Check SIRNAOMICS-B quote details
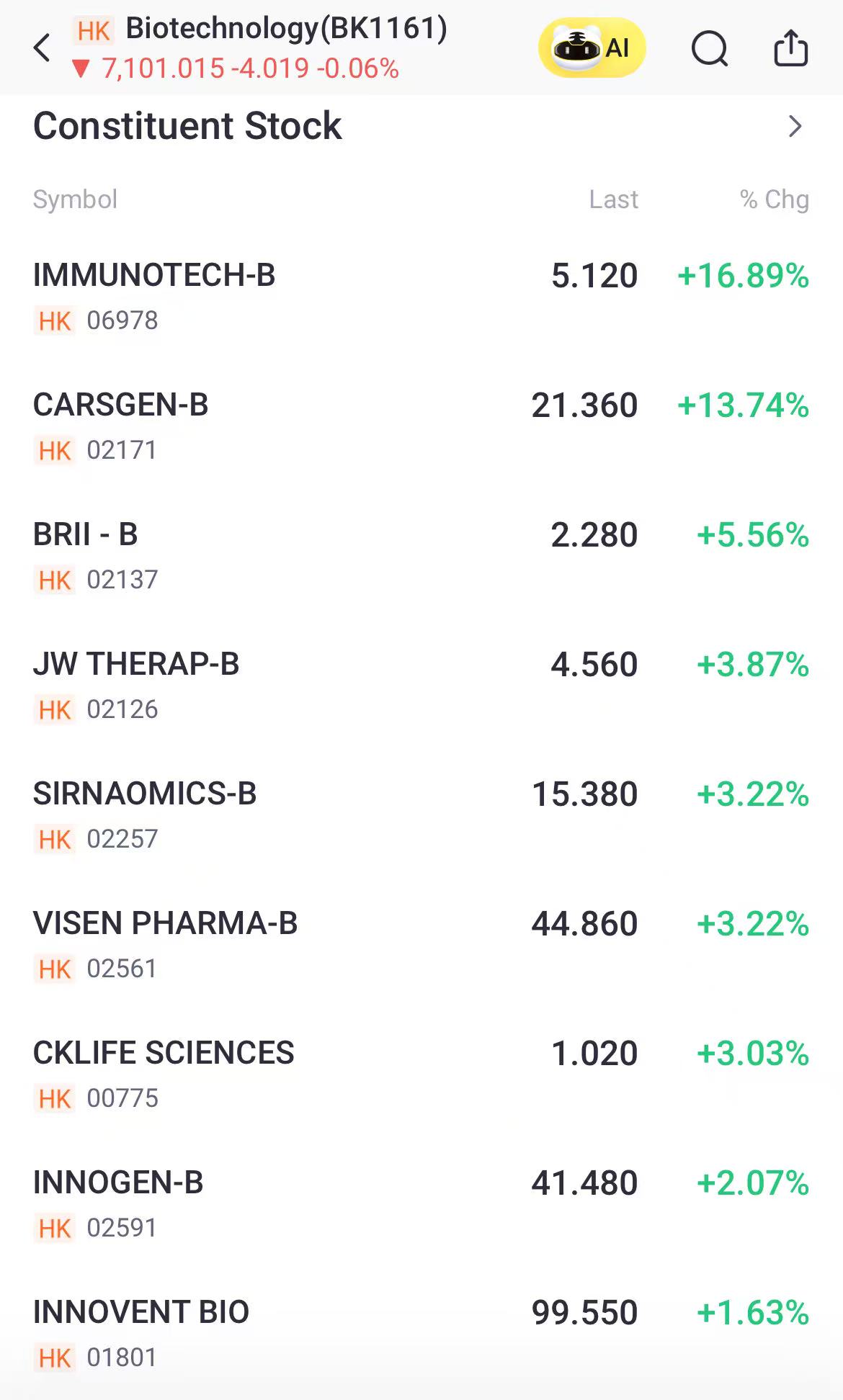The image size is (843, 1400). (x=145, y=794)
